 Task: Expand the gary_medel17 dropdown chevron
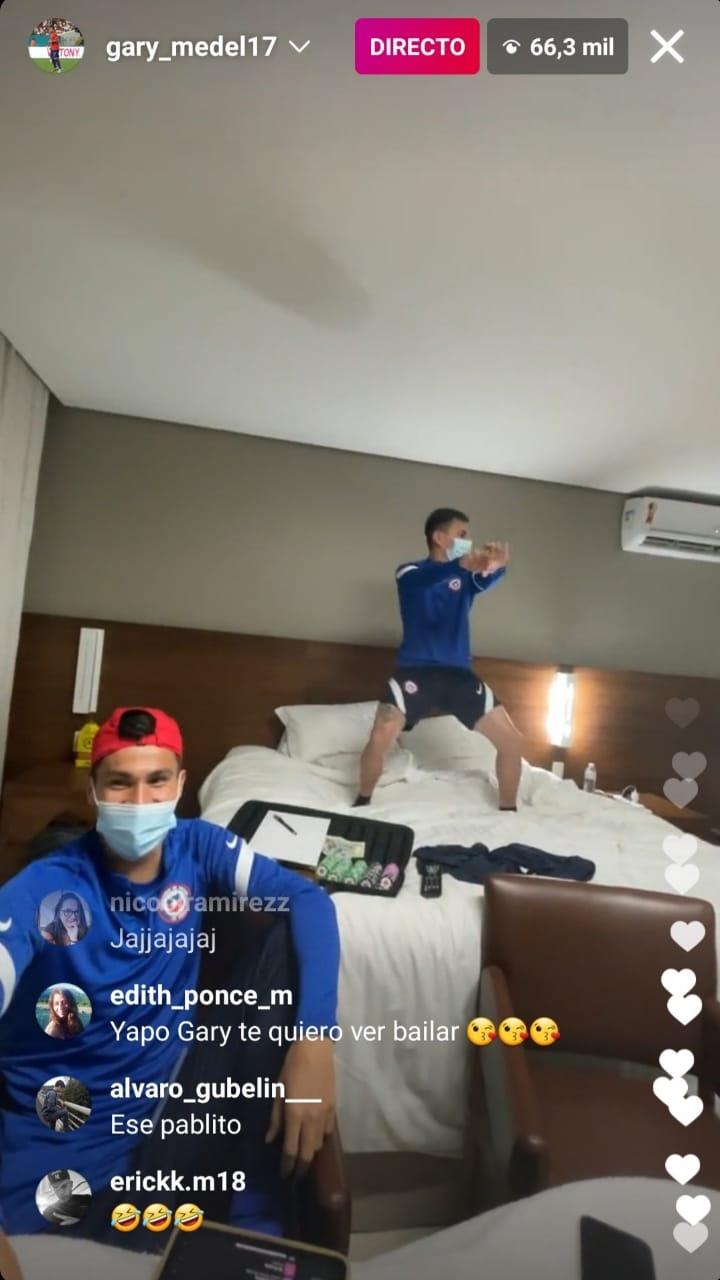point(299,46)
